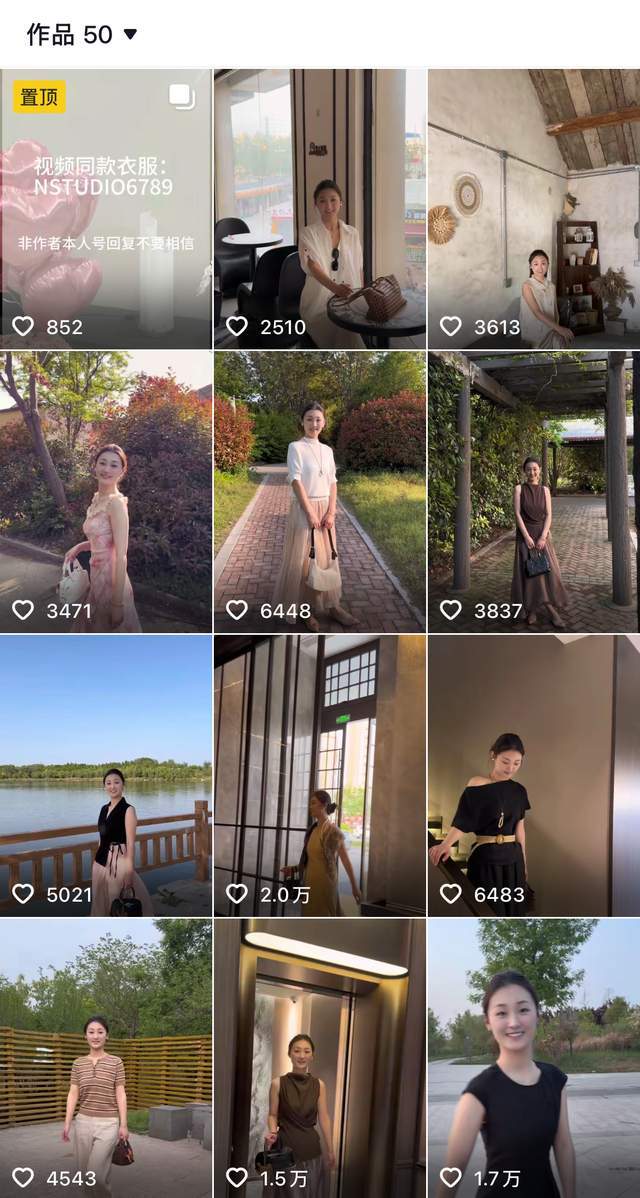Play the video with 3471 likes
Viewport: 640px width, 1198px height.
point(105,491)
